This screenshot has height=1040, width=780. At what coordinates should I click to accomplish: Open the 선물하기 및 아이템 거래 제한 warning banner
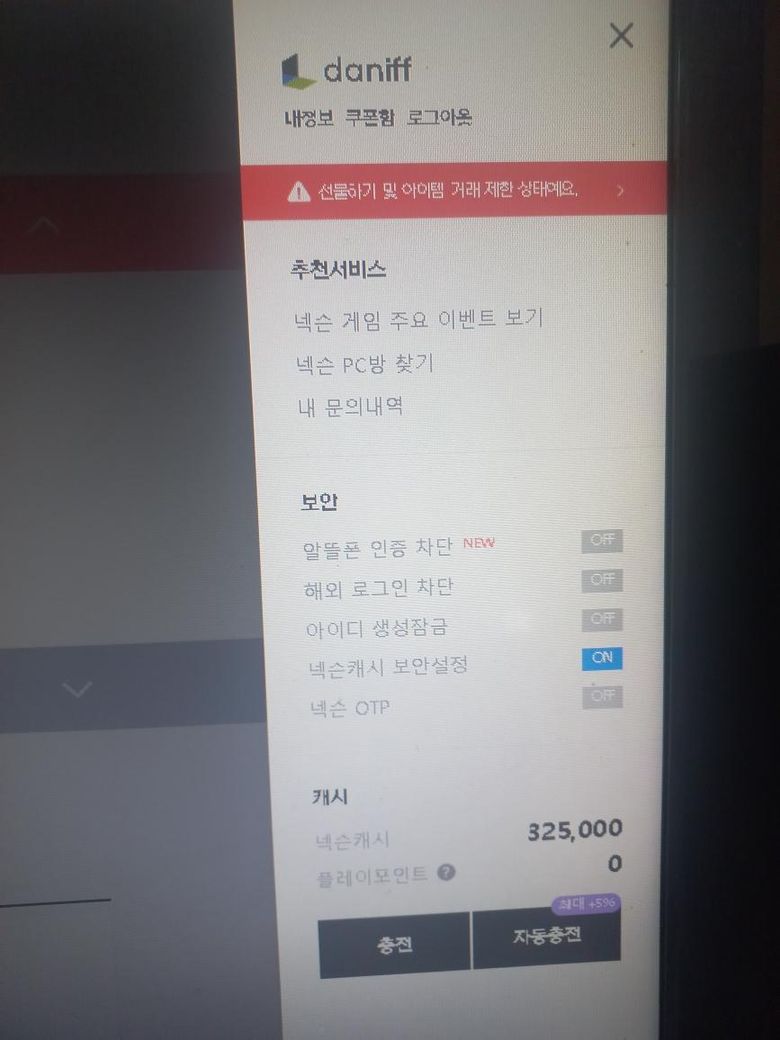(x=455, y=190)
